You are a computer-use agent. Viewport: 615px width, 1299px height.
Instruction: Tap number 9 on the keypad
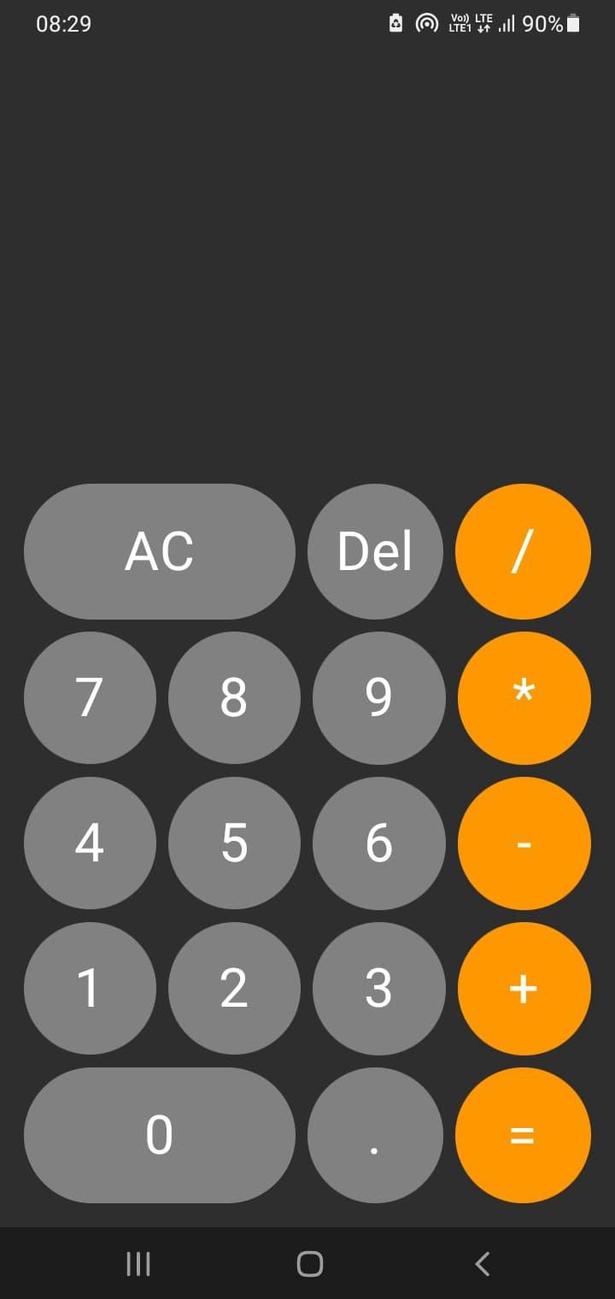(378, 697)
